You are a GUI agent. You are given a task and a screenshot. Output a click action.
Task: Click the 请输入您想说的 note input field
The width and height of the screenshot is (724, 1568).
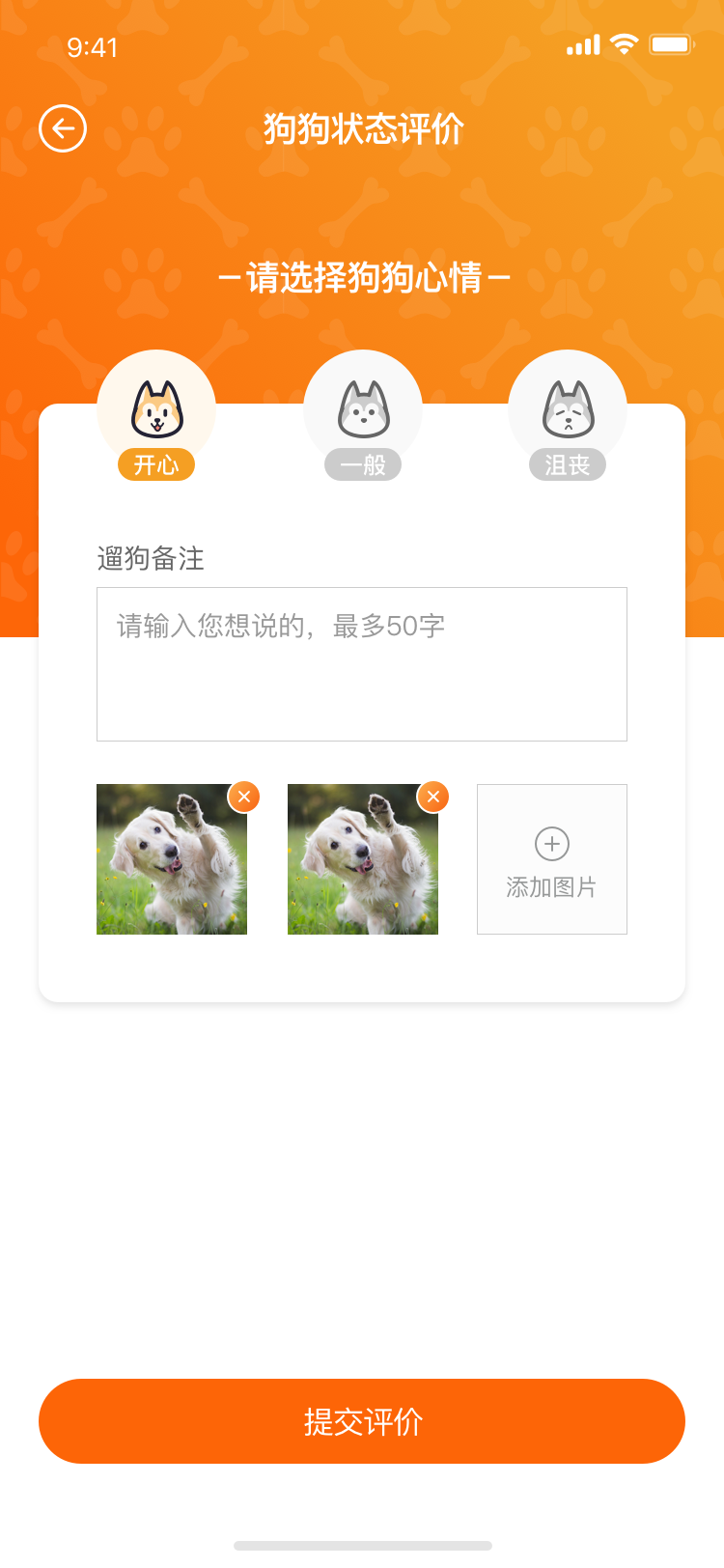(x=362, y=663)
